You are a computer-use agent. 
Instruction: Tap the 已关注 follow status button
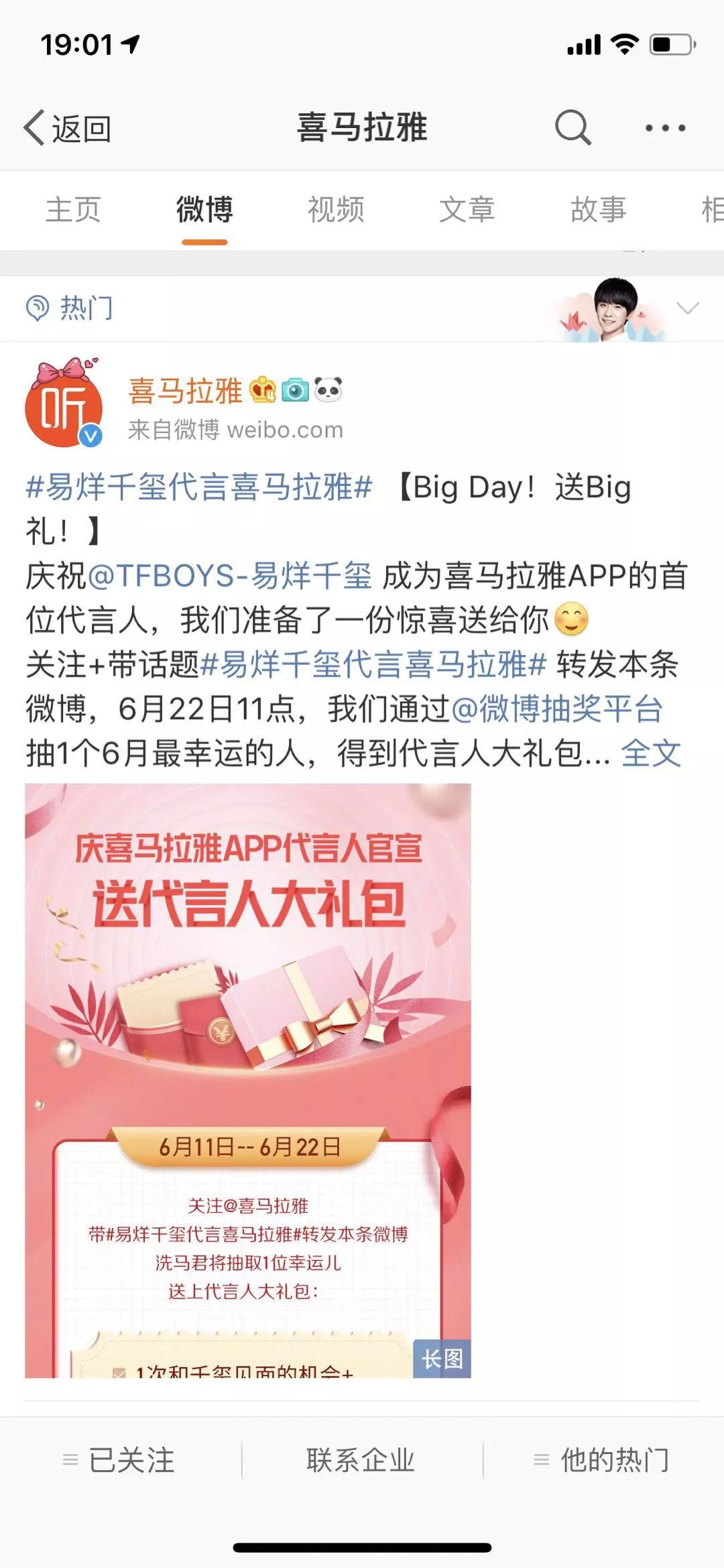(x=121, y=1459)
